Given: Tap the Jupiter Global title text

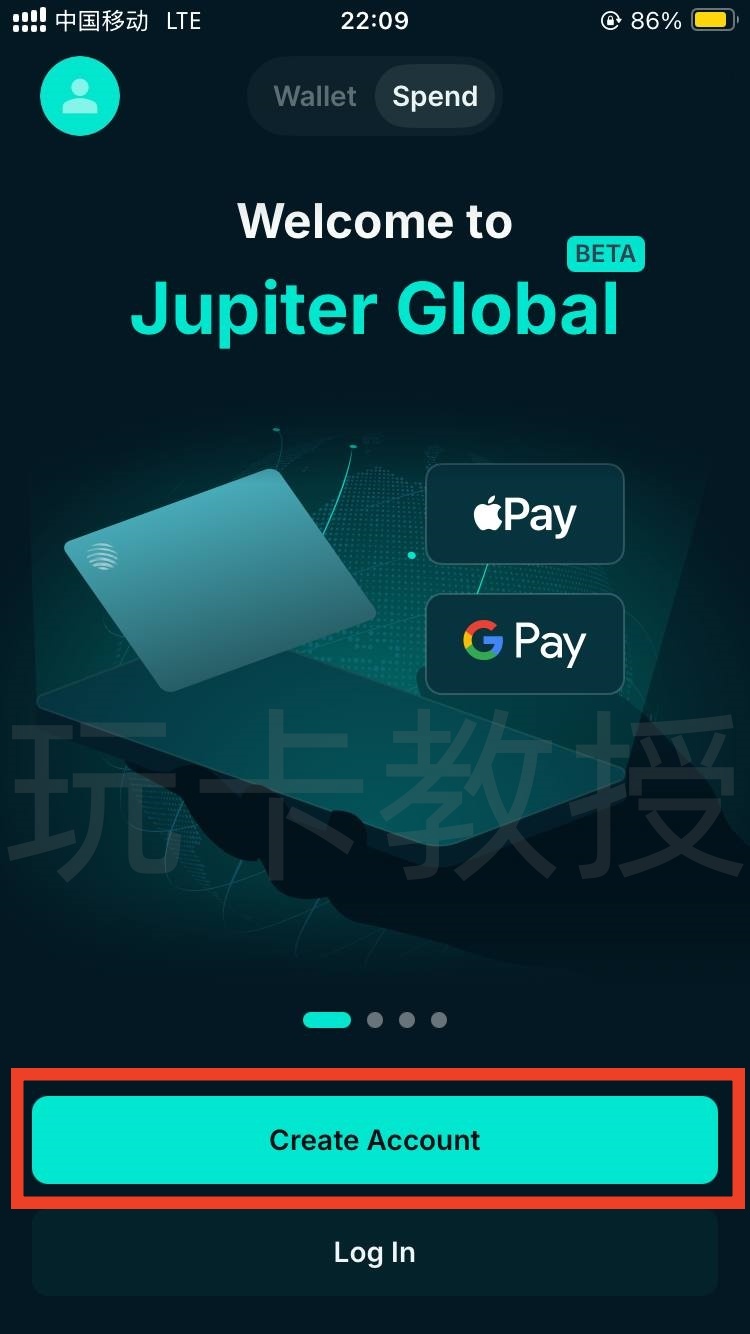Looking at the screenshot, I should click(x=375, y=309).
